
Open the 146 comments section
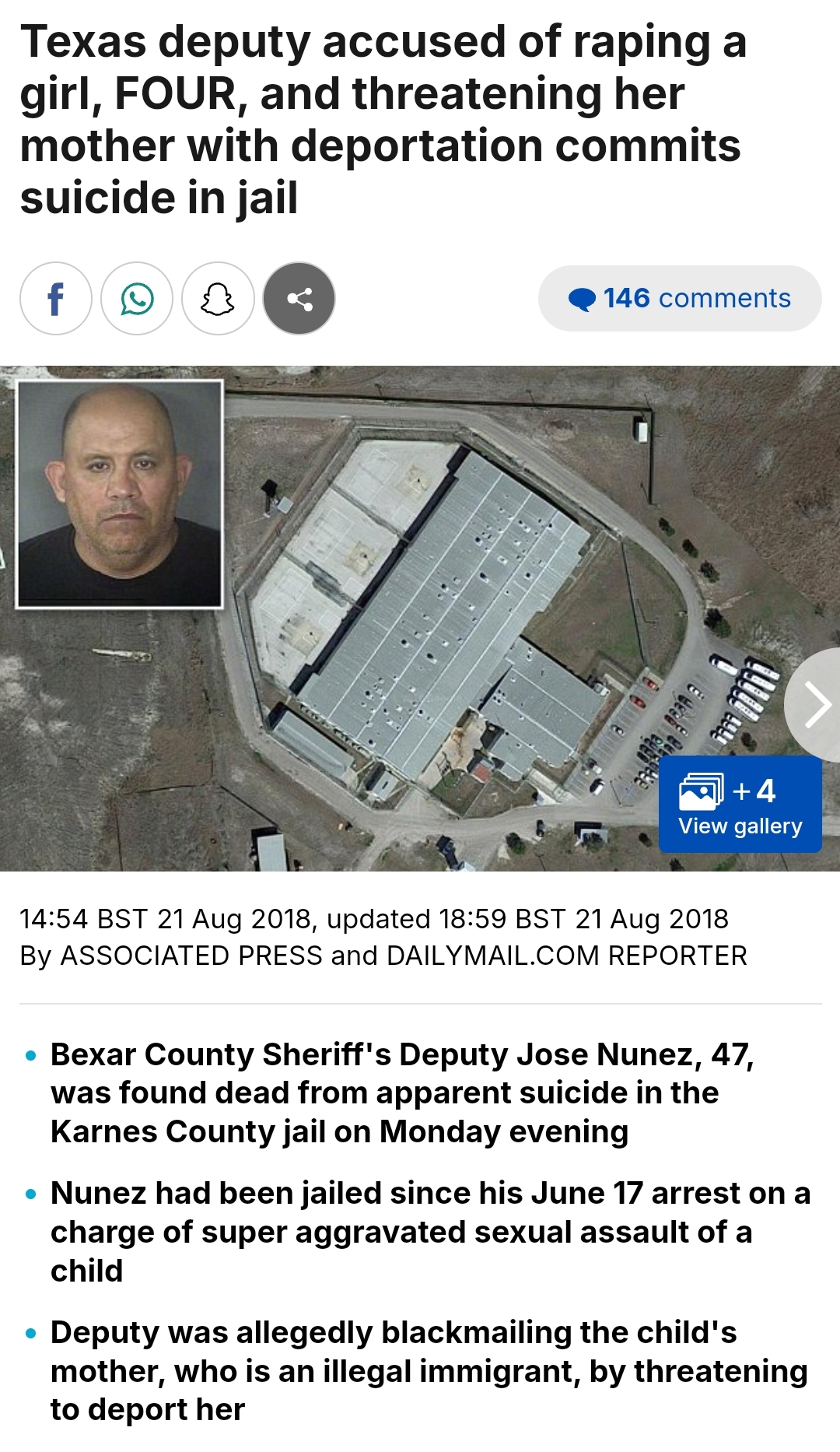click(680, 299)
